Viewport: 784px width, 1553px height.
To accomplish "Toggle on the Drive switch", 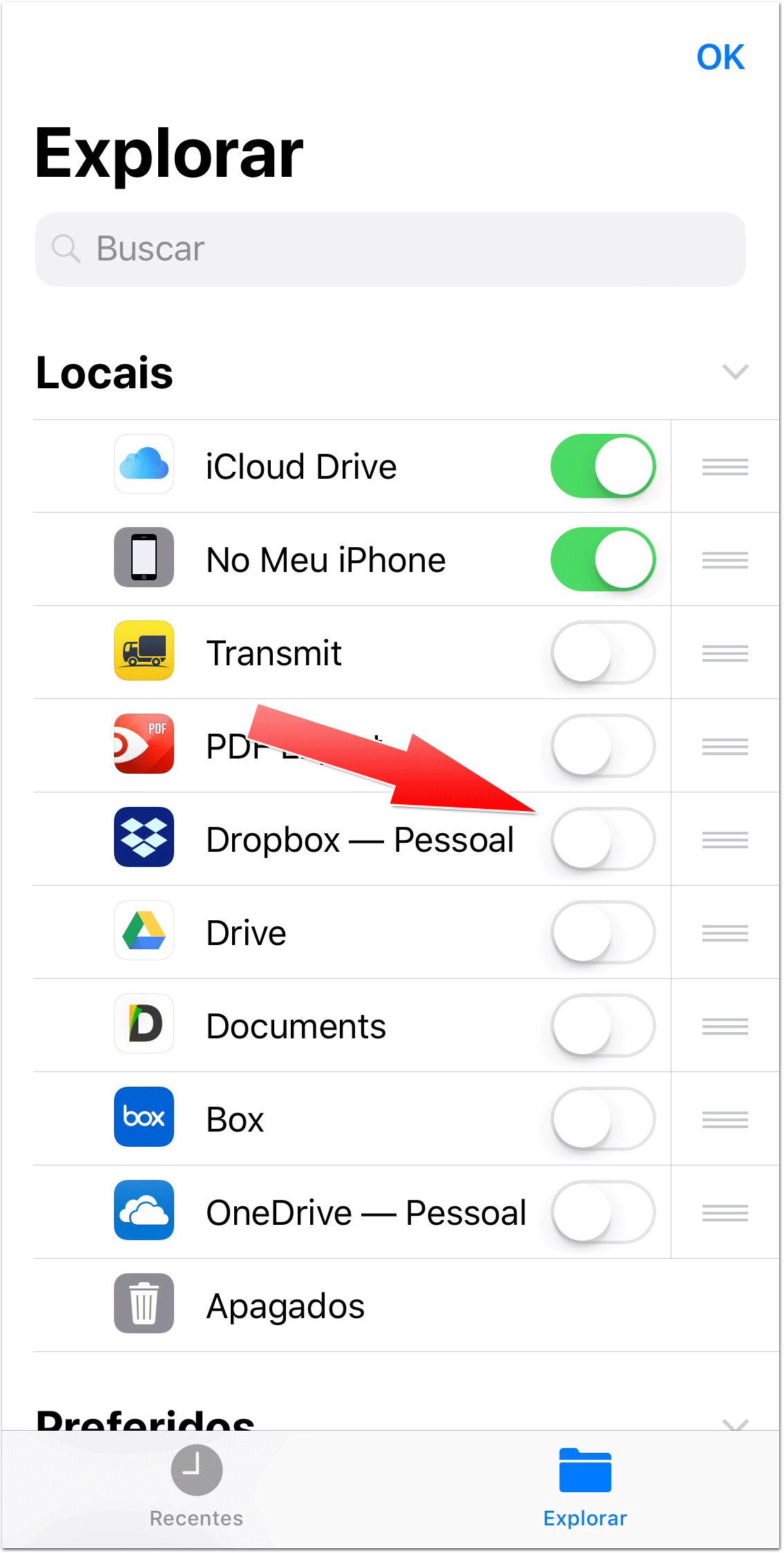I will [x=603, y=933].
